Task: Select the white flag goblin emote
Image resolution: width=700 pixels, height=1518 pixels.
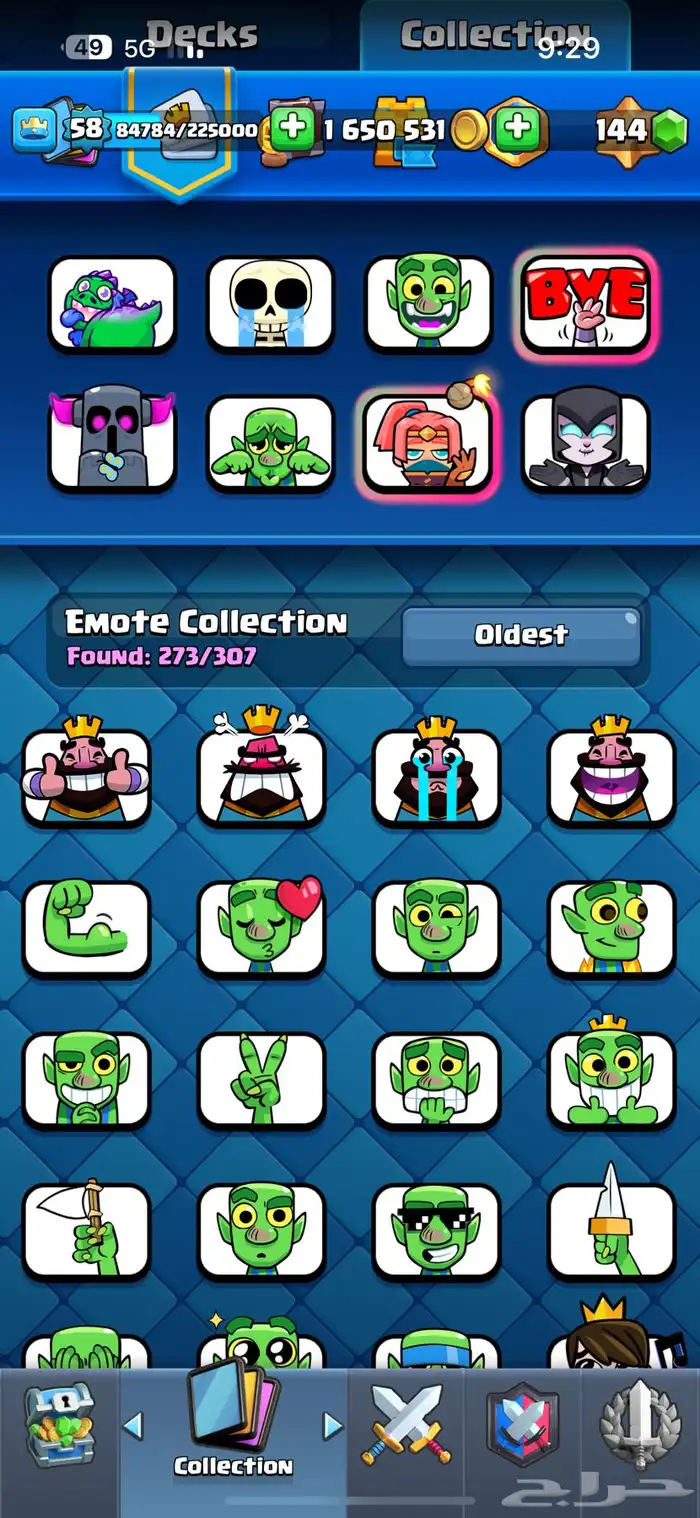Action: click(87, 1232)
